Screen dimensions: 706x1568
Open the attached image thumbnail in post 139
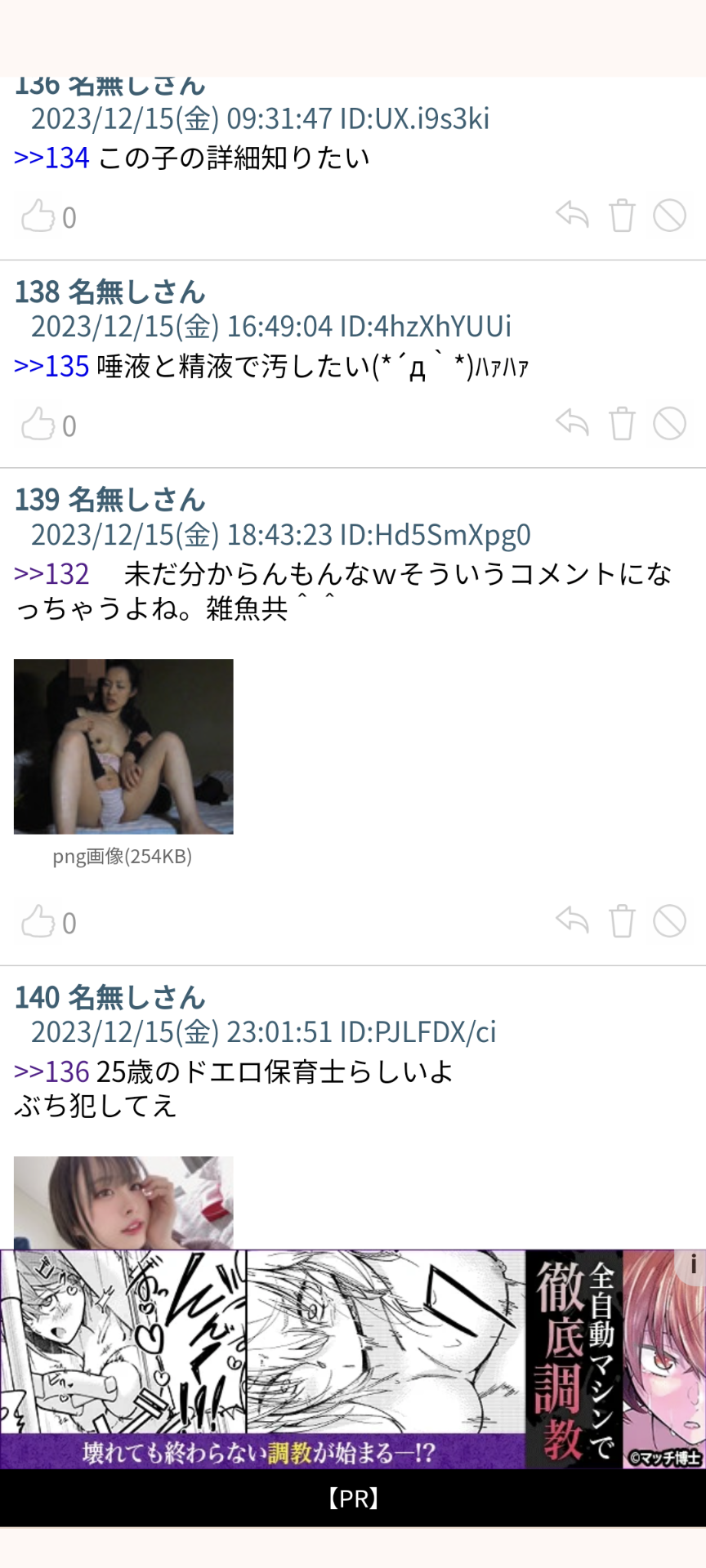123,746
